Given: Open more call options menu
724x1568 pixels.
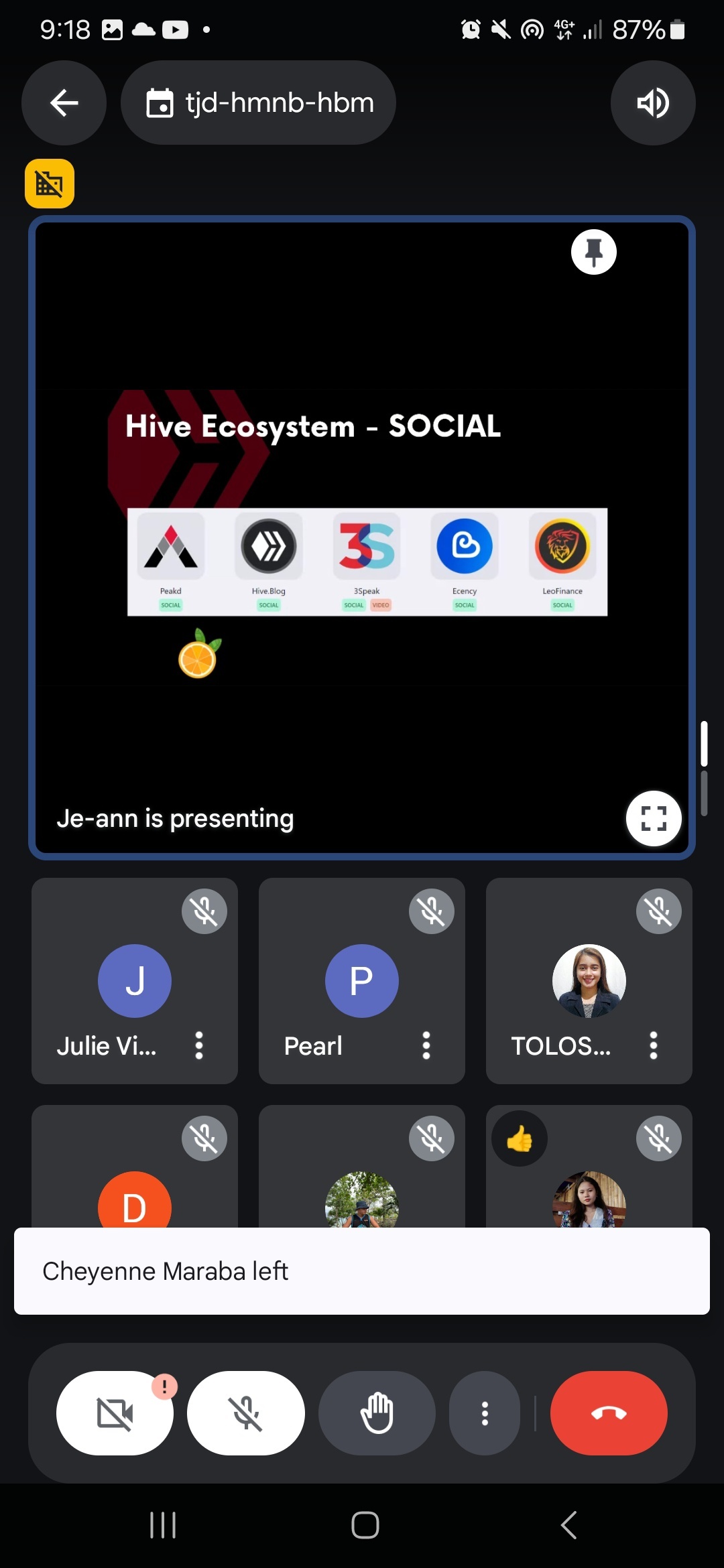Looking at the screenshot, I should click(485, 1413).
